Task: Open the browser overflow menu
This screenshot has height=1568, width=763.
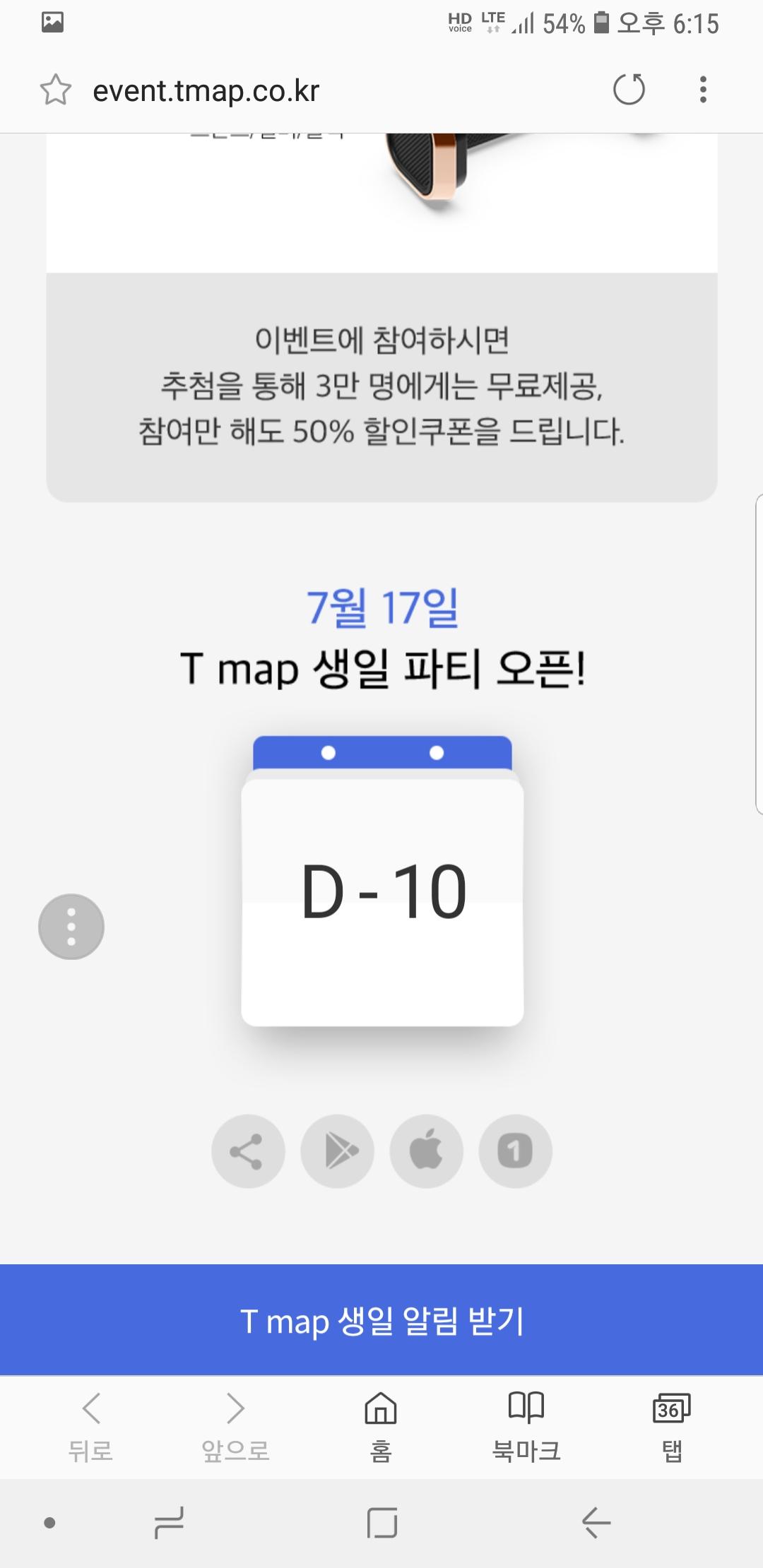Action: tap(702, 90)
